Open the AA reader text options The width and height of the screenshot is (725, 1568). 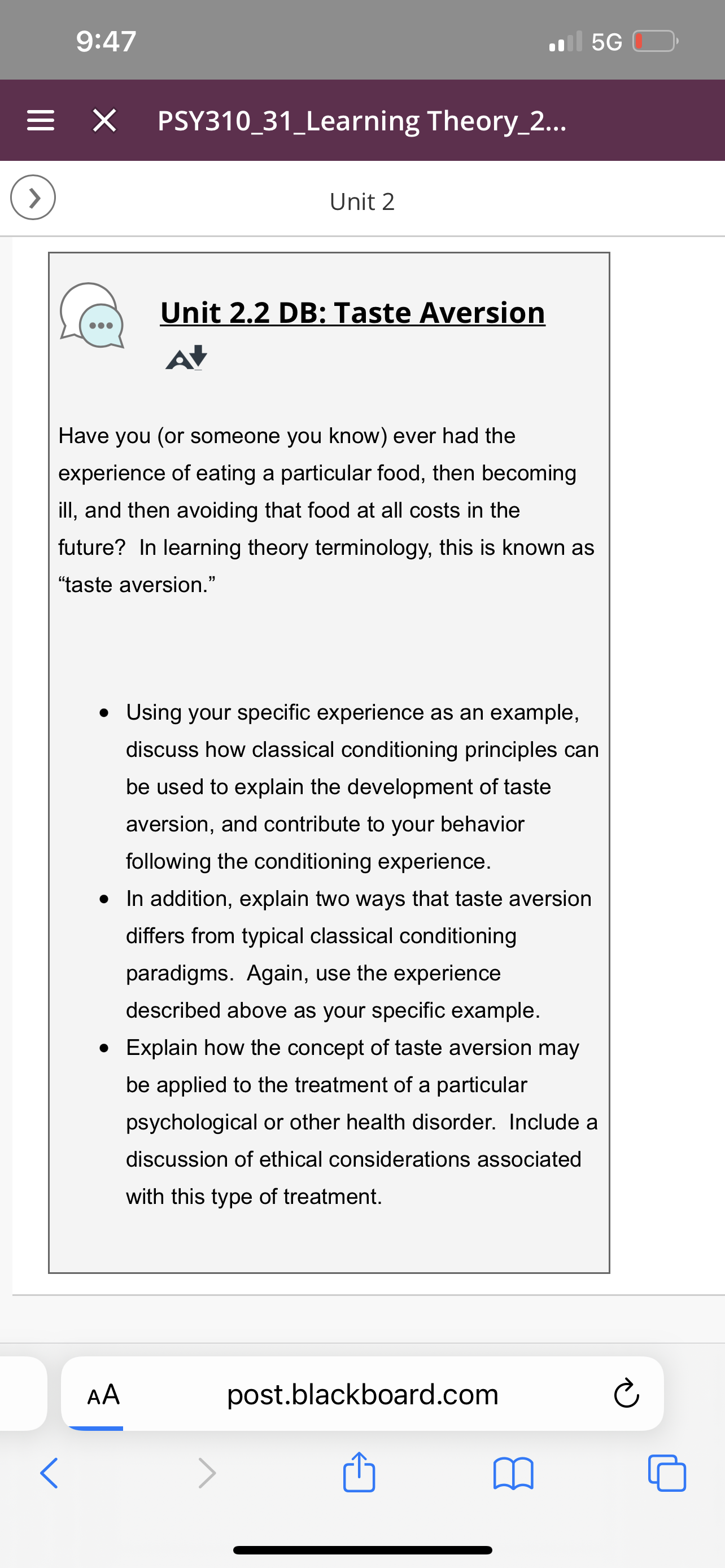click(x=103, y=1394)
